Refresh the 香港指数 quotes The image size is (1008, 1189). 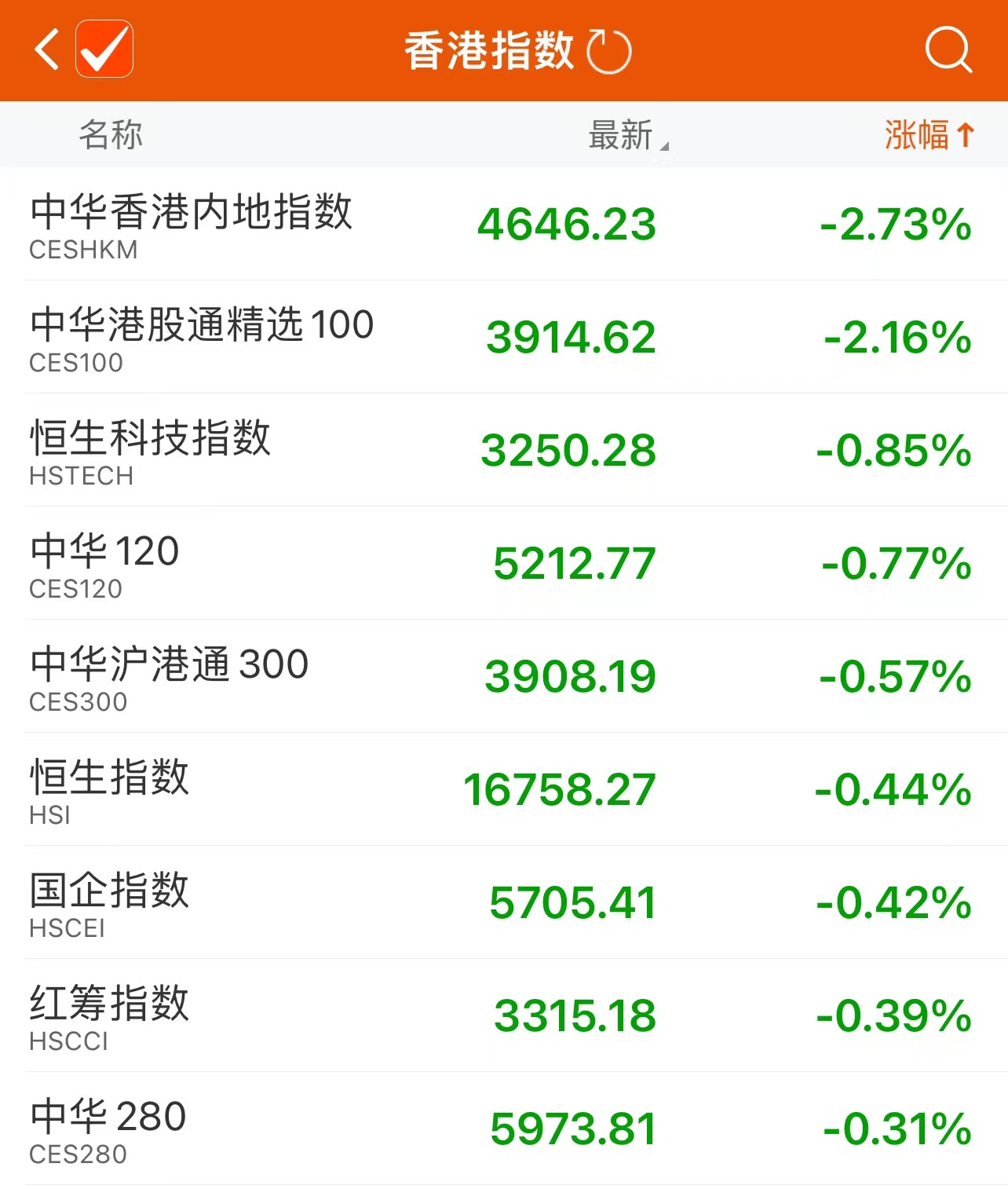(x=609, y=52)
